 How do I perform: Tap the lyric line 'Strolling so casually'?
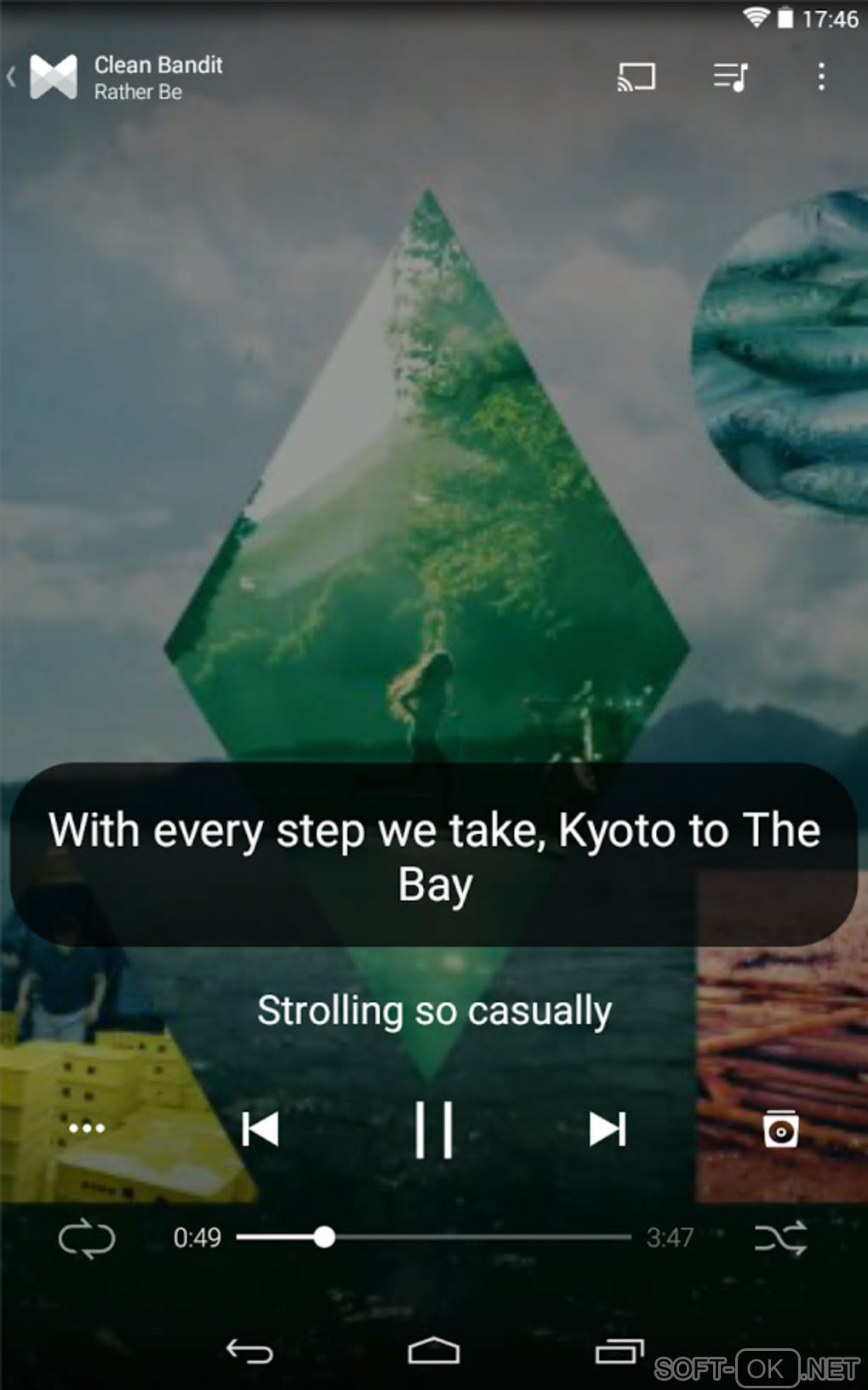click(x=434, y=1011)
